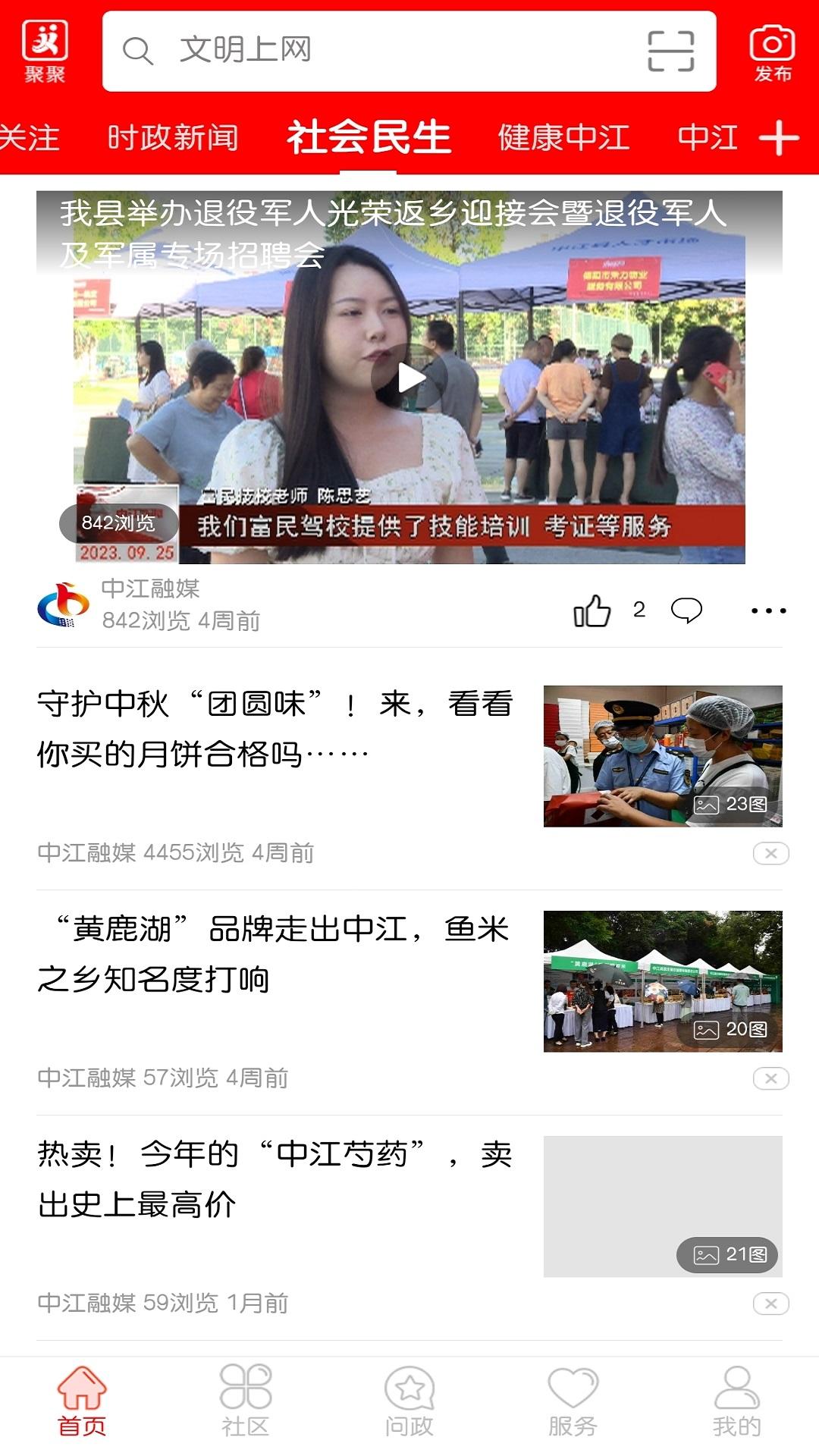The image size is (819, 1456).
Task: Switch to the 健康中江 tab
Action: tap(565, 138)
